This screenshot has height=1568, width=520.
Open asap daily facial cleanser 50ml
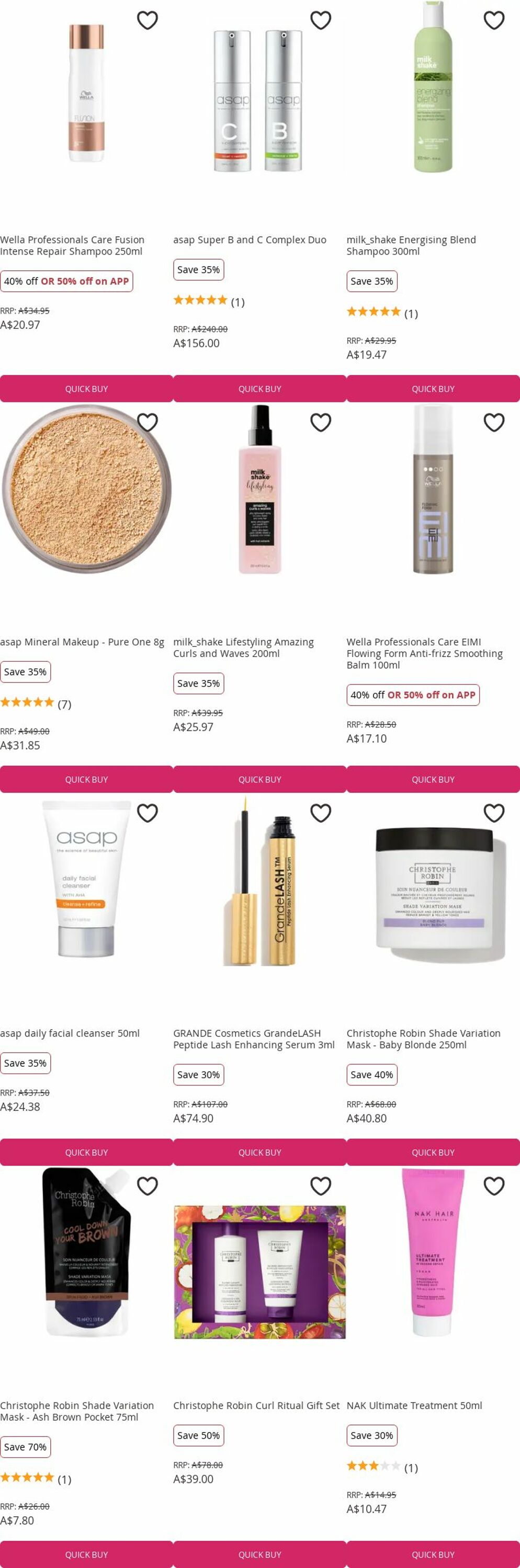click(x=70, y=1033)
